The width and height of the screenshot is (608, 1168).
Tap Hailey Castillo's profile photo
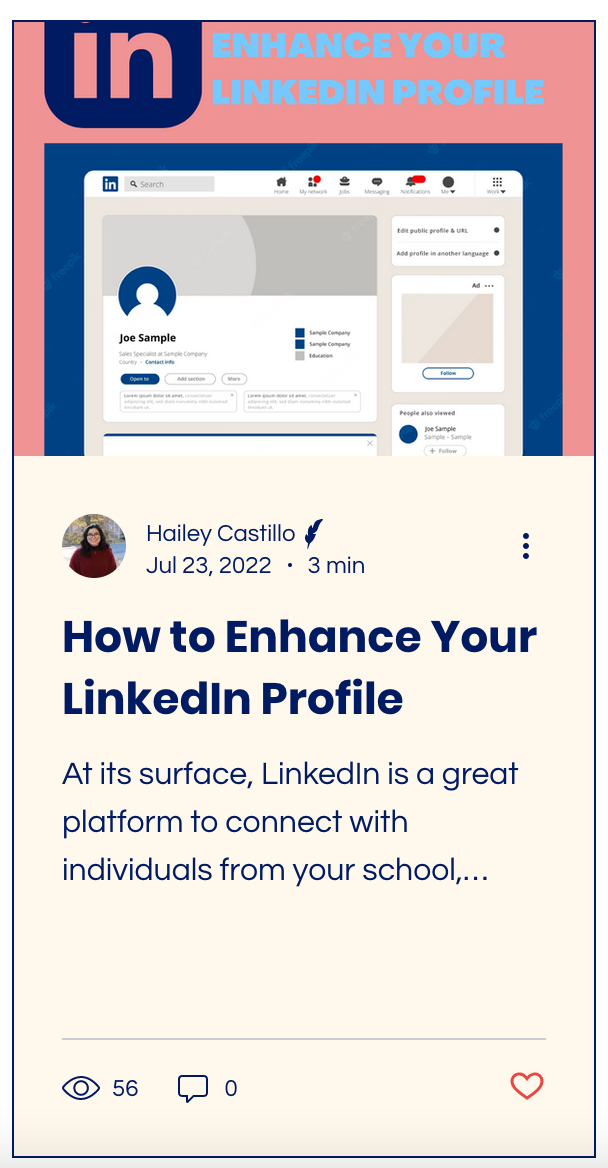point(94,546)
